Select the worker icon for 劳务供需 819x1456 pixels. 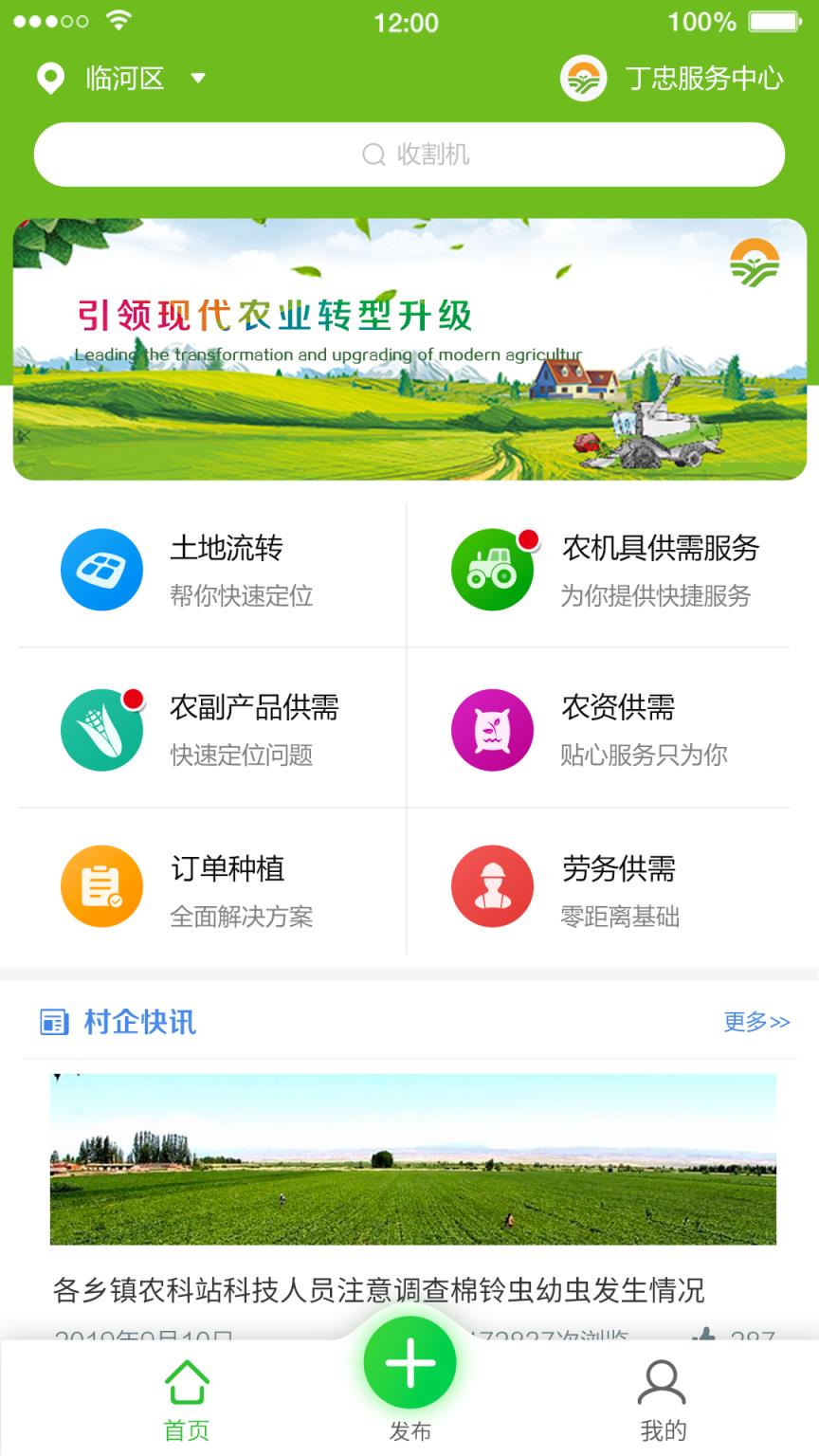pyautogui.click(x=492, y=886)
